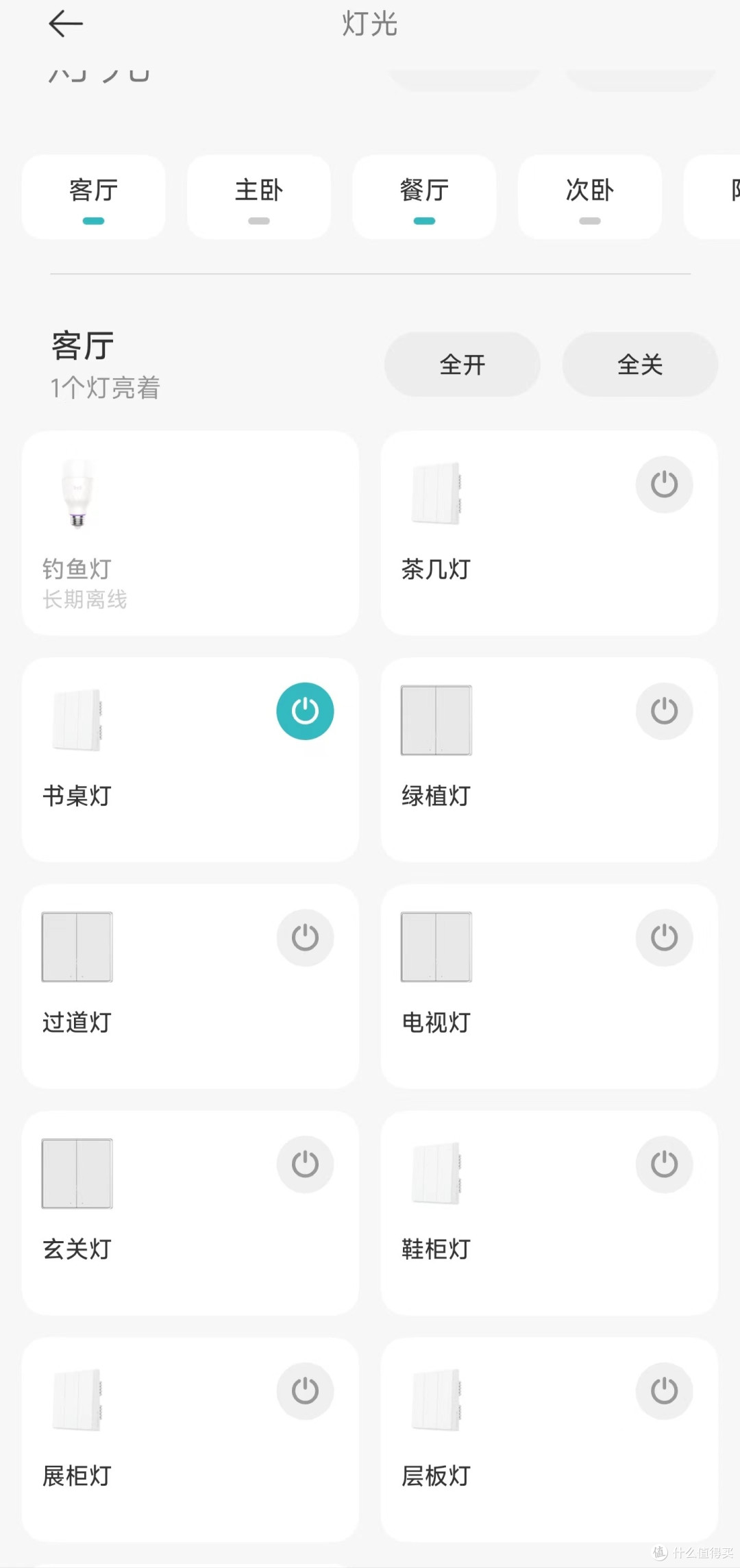
Task: Turn on the 层板灯 power button
Action: [x=664, y=1391]
